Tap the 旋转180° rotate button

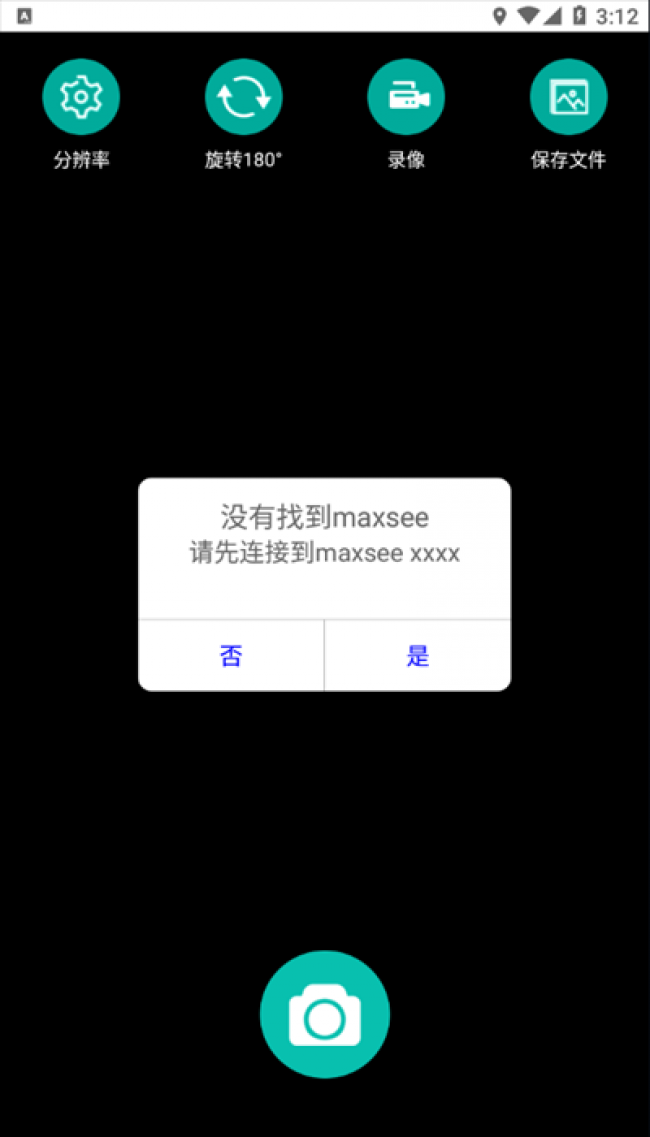click(243, 98)
